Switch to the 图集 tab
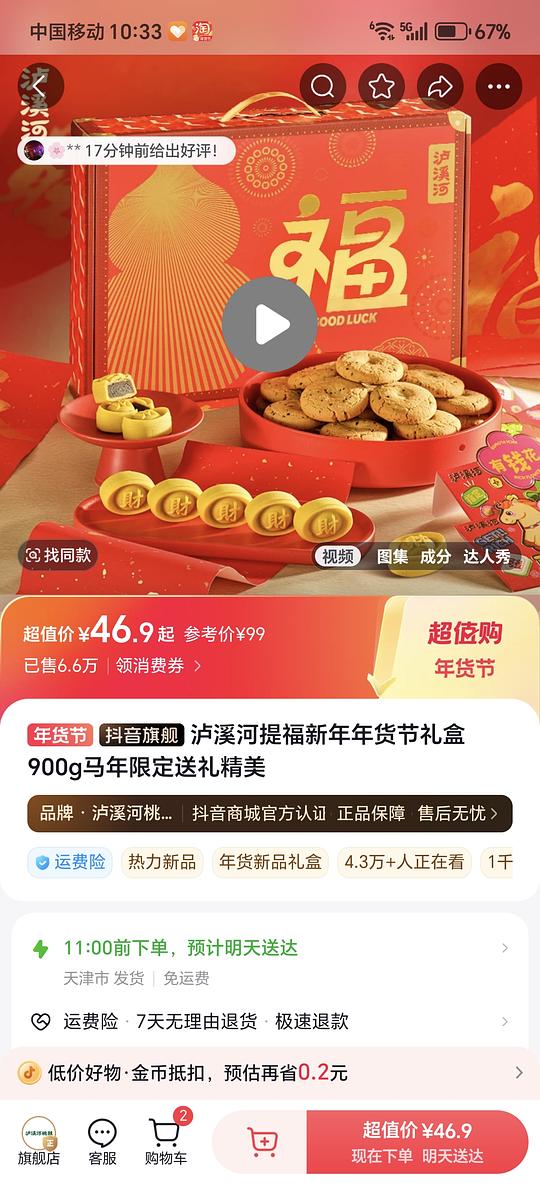The height and width of the screenshot is (1191, 540). click(393, 556)
